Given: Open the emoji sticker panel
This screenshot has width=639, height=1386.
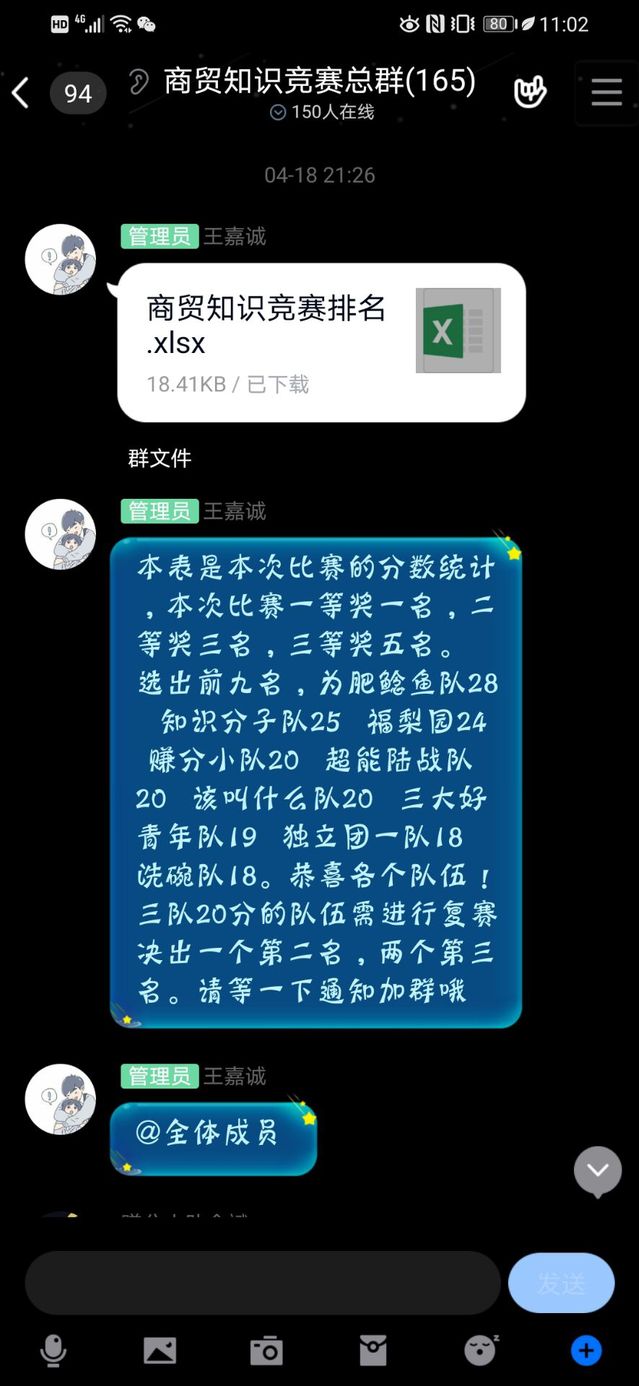Looking at the screenshot, I should click(480, 1351).
